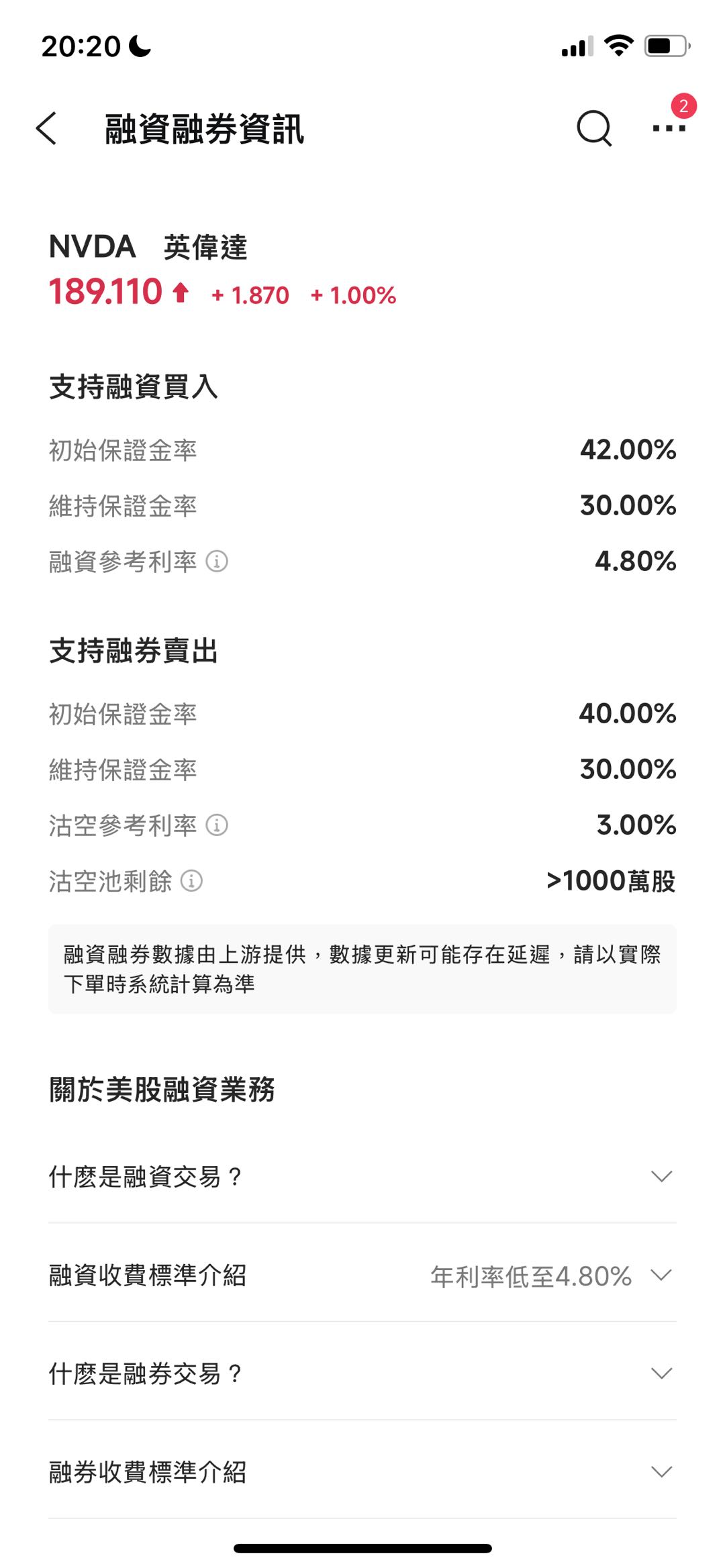Expand the 什麼是融券交易？ section
This screenshot has width=725, height=1568.
[x=661, y=1373]
